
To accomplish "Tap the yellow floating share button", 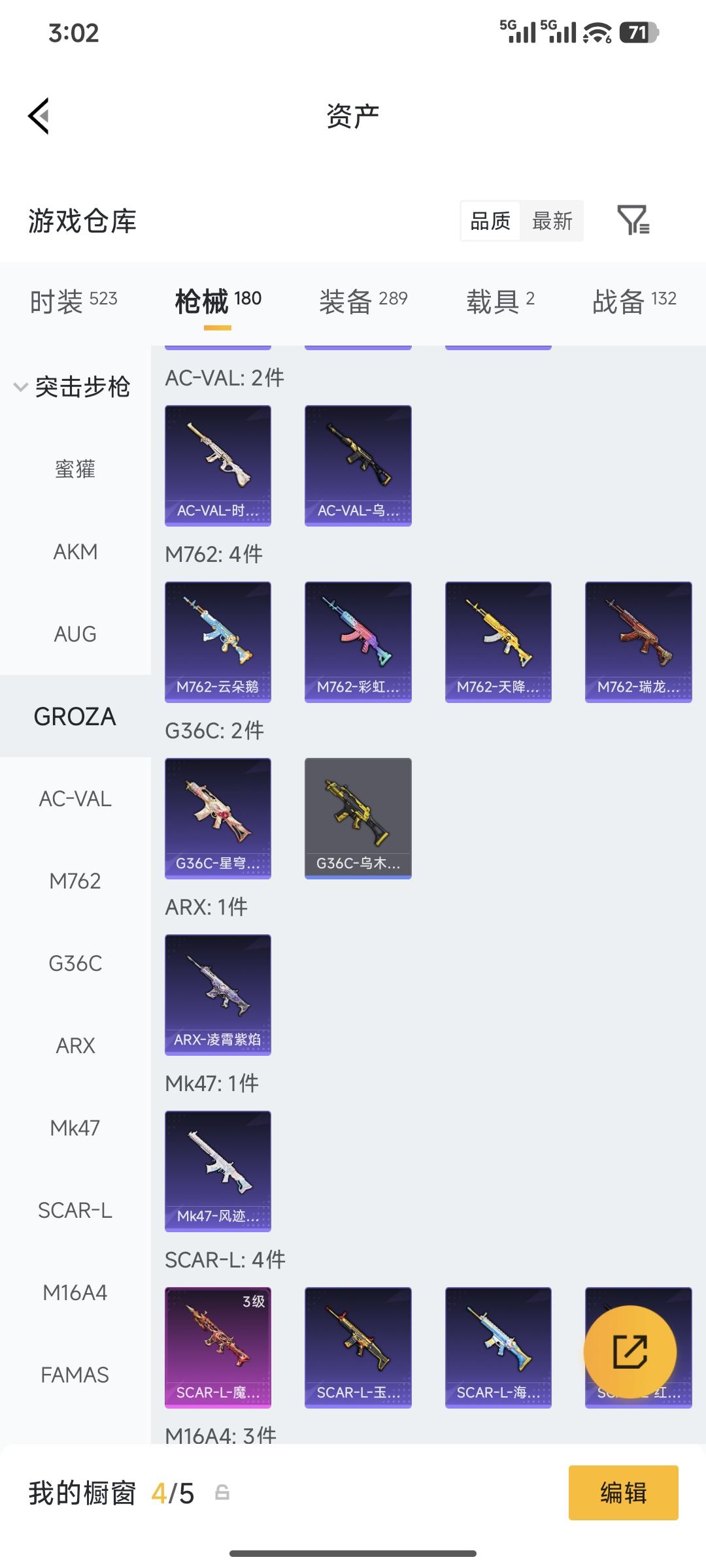I will click(630, 1351).
